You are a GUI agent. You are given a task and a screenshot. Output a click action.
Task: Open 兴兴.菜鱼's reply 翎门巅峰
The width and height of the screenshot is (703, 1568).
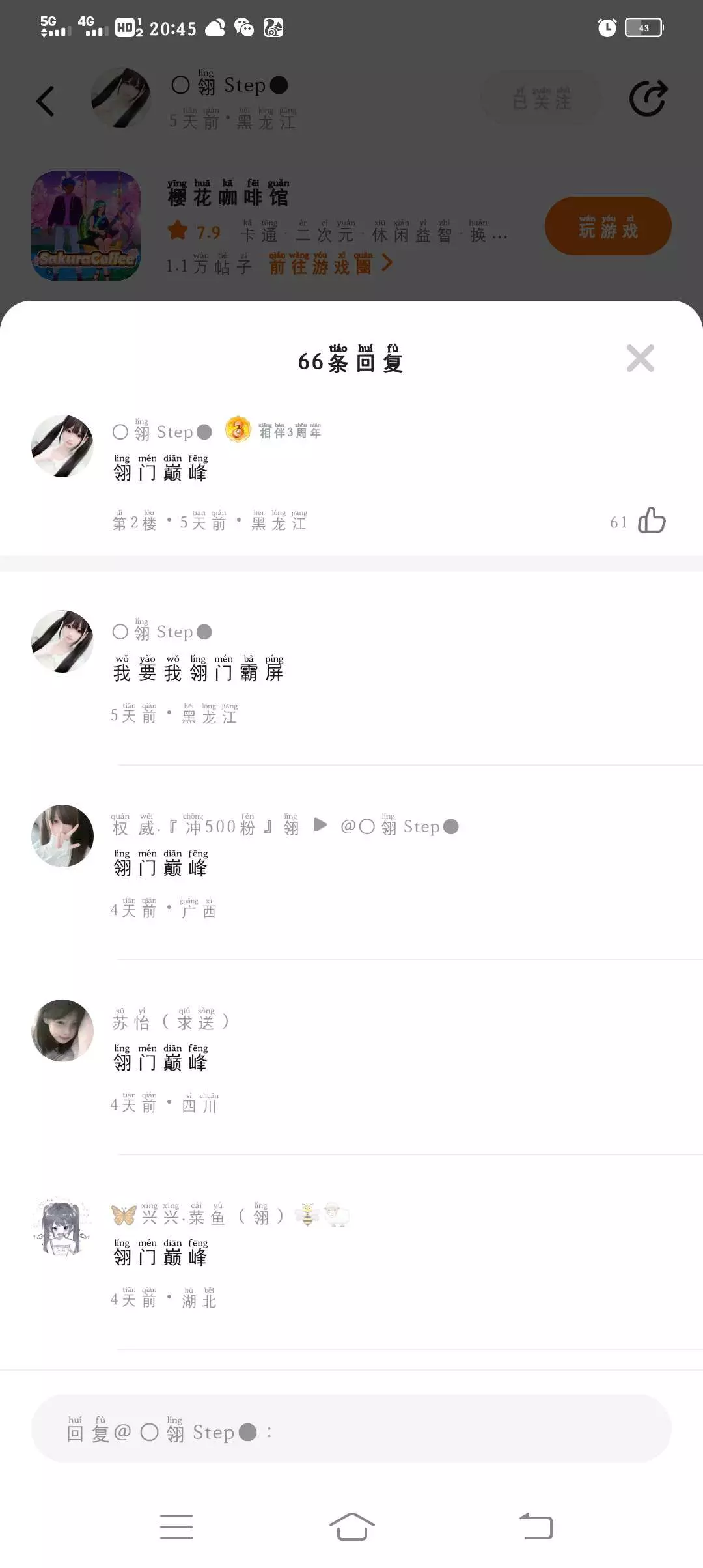coord(160,1256)
